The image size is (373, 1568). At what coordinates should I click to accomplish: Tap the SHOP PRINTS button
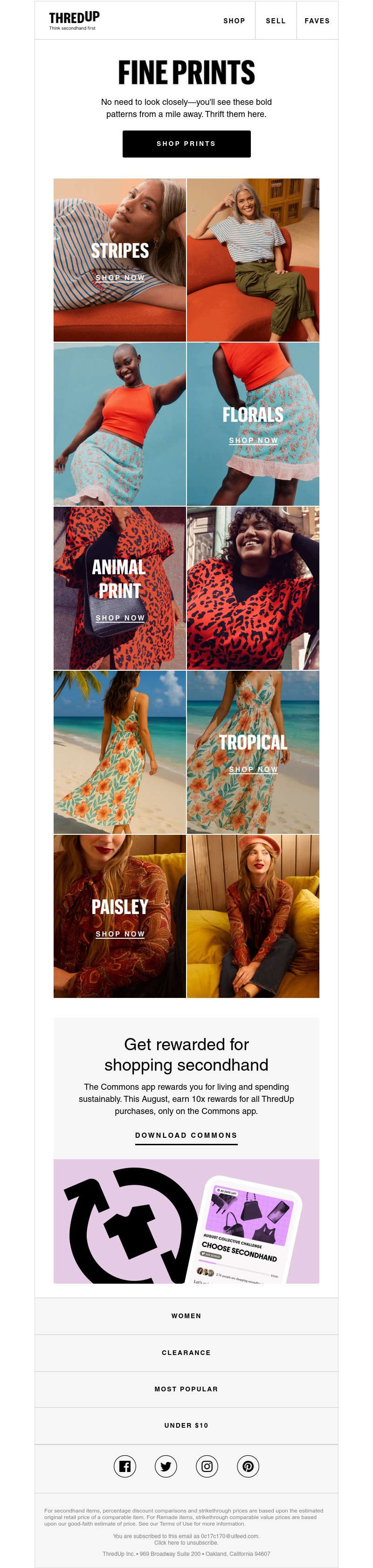[186, 144]
